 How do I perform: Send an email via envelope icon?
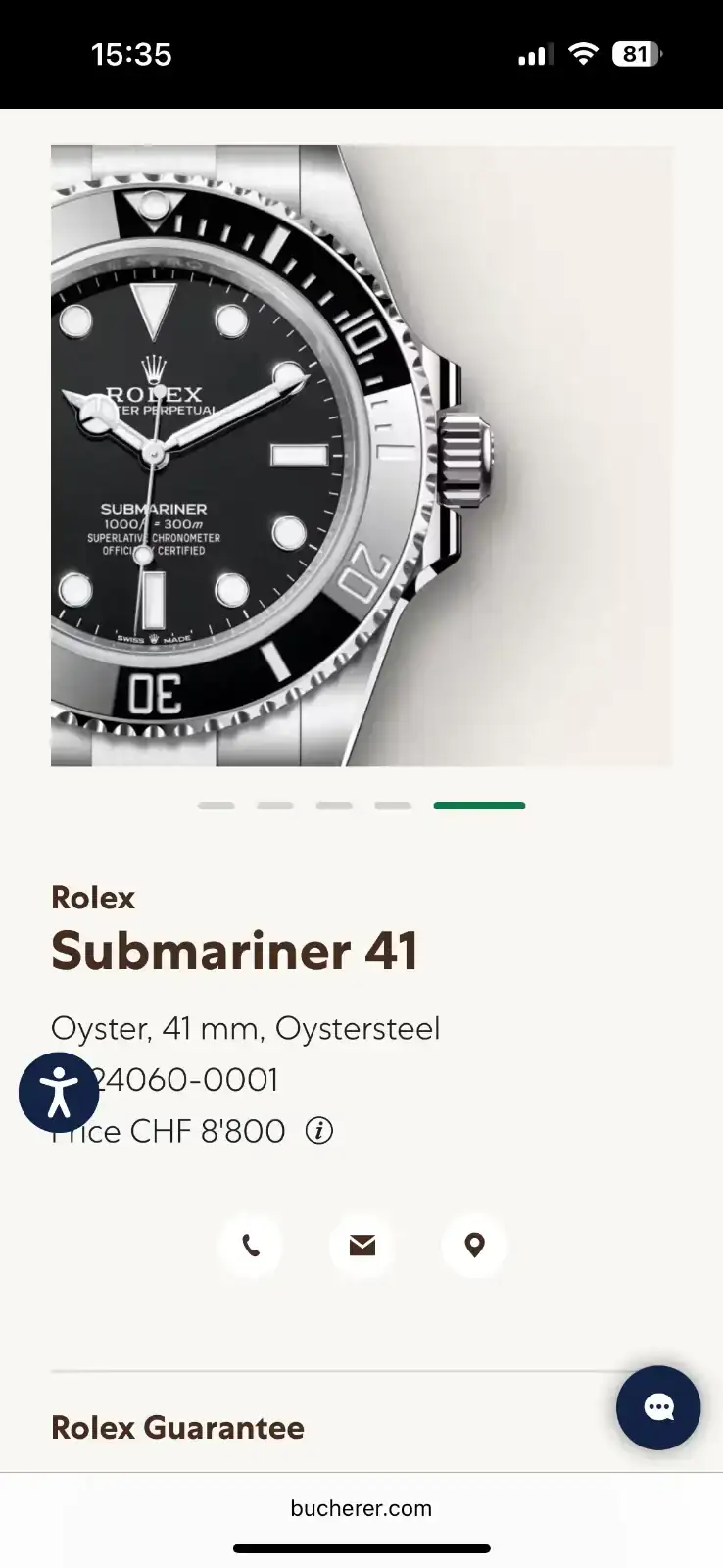(362, 1245)
